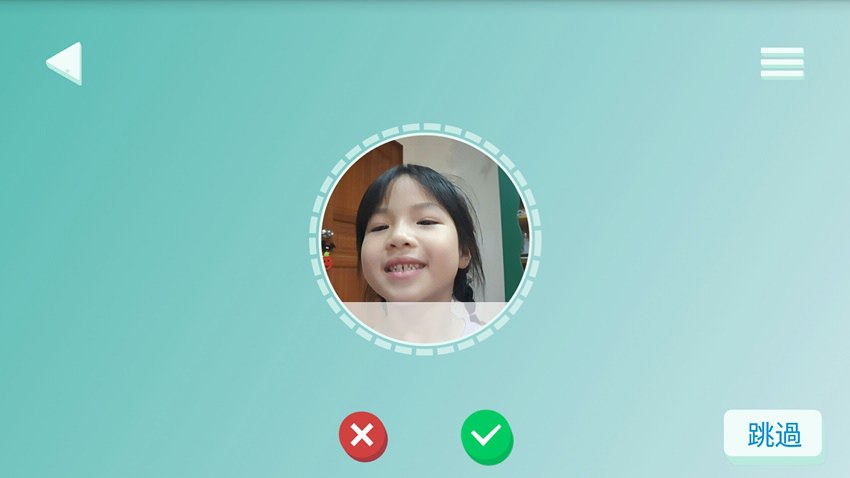Image resolution: width=850 pixels, height=478 pixels.
Task: Go back using the white arrow
Action: coord(65,63)
